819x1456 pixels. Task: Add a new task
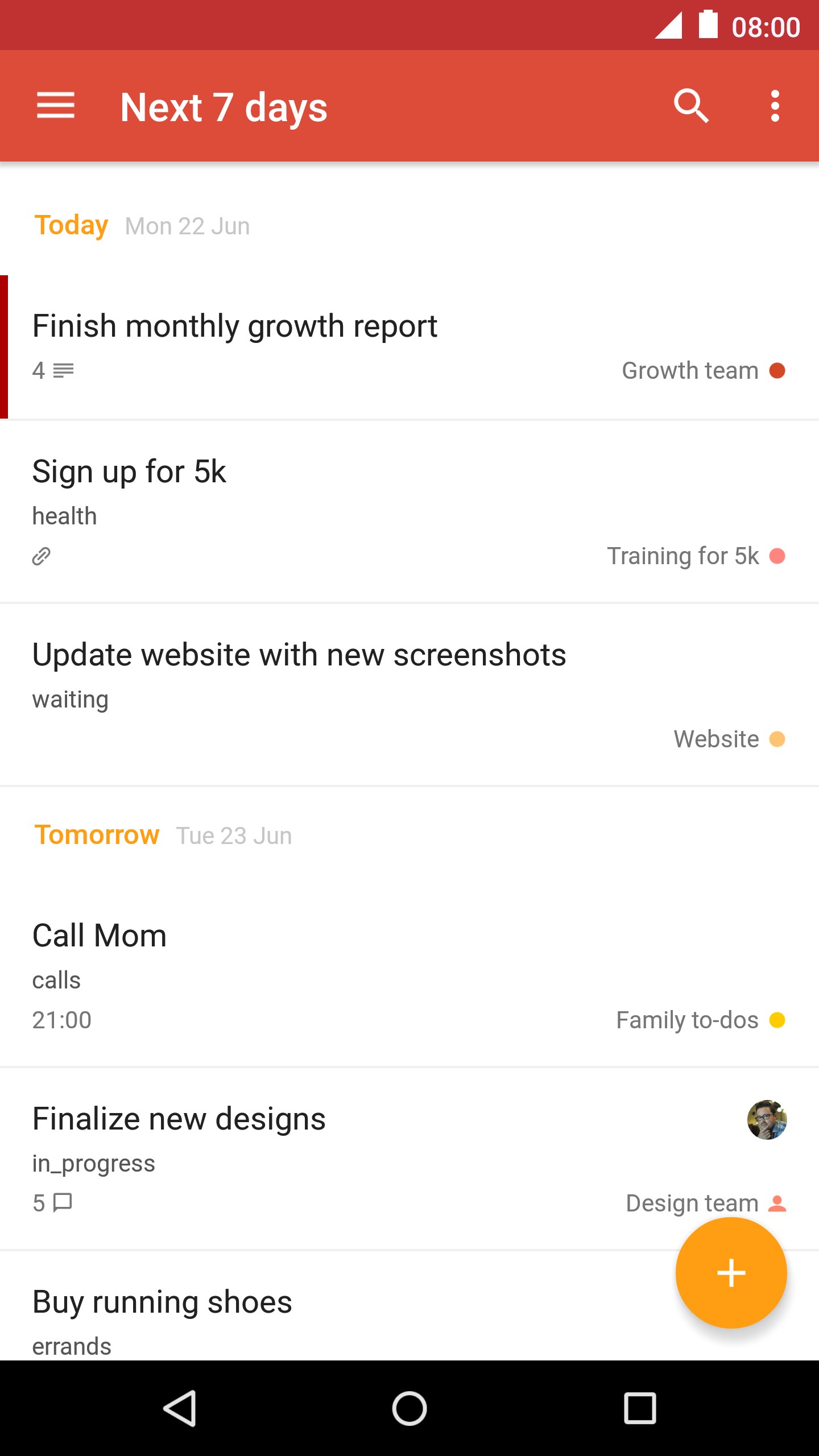coord(731,1273)
